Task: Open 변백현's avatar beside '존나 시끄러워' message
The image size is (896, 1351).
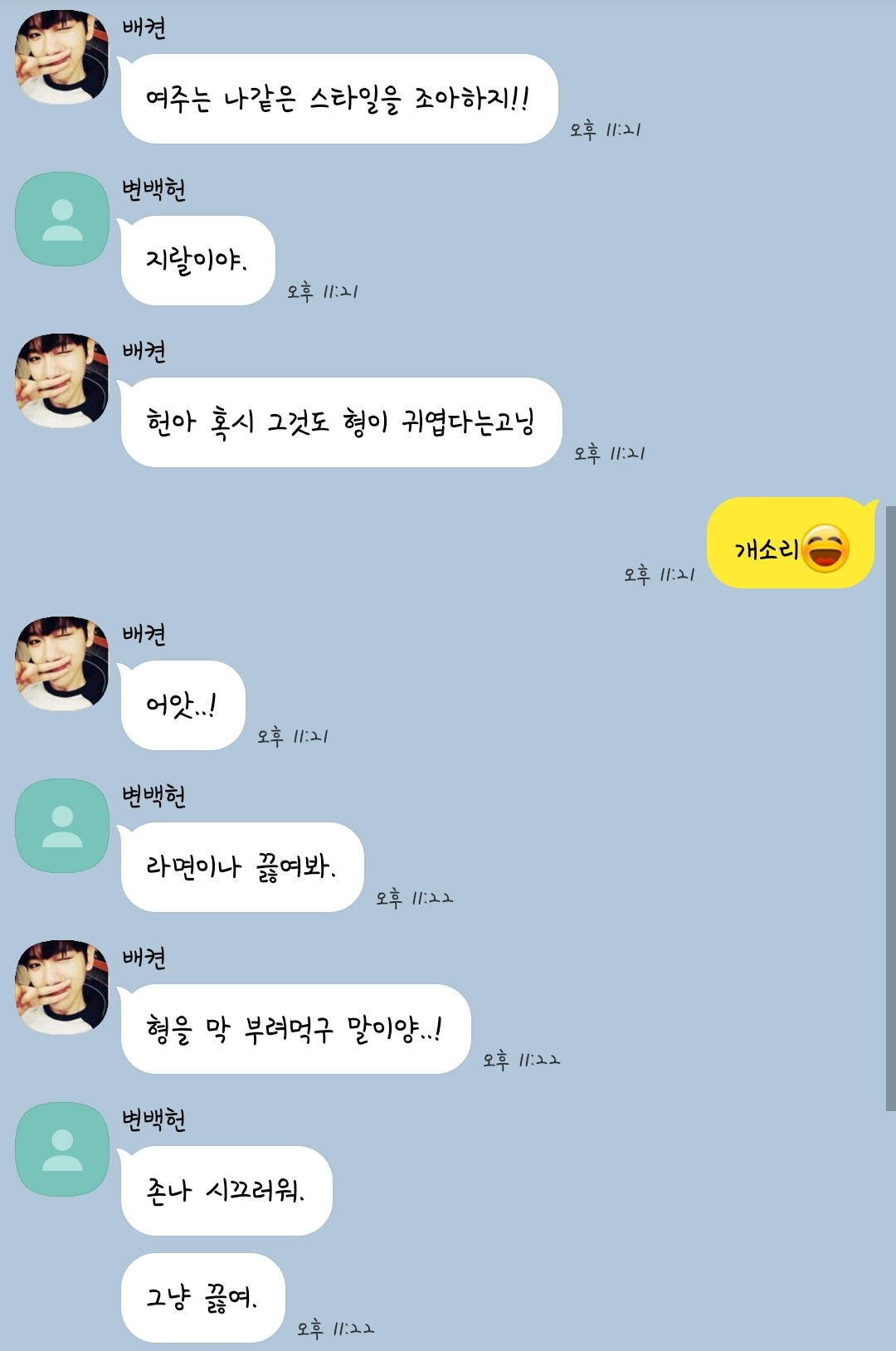Action: (x=62, y=1149)
